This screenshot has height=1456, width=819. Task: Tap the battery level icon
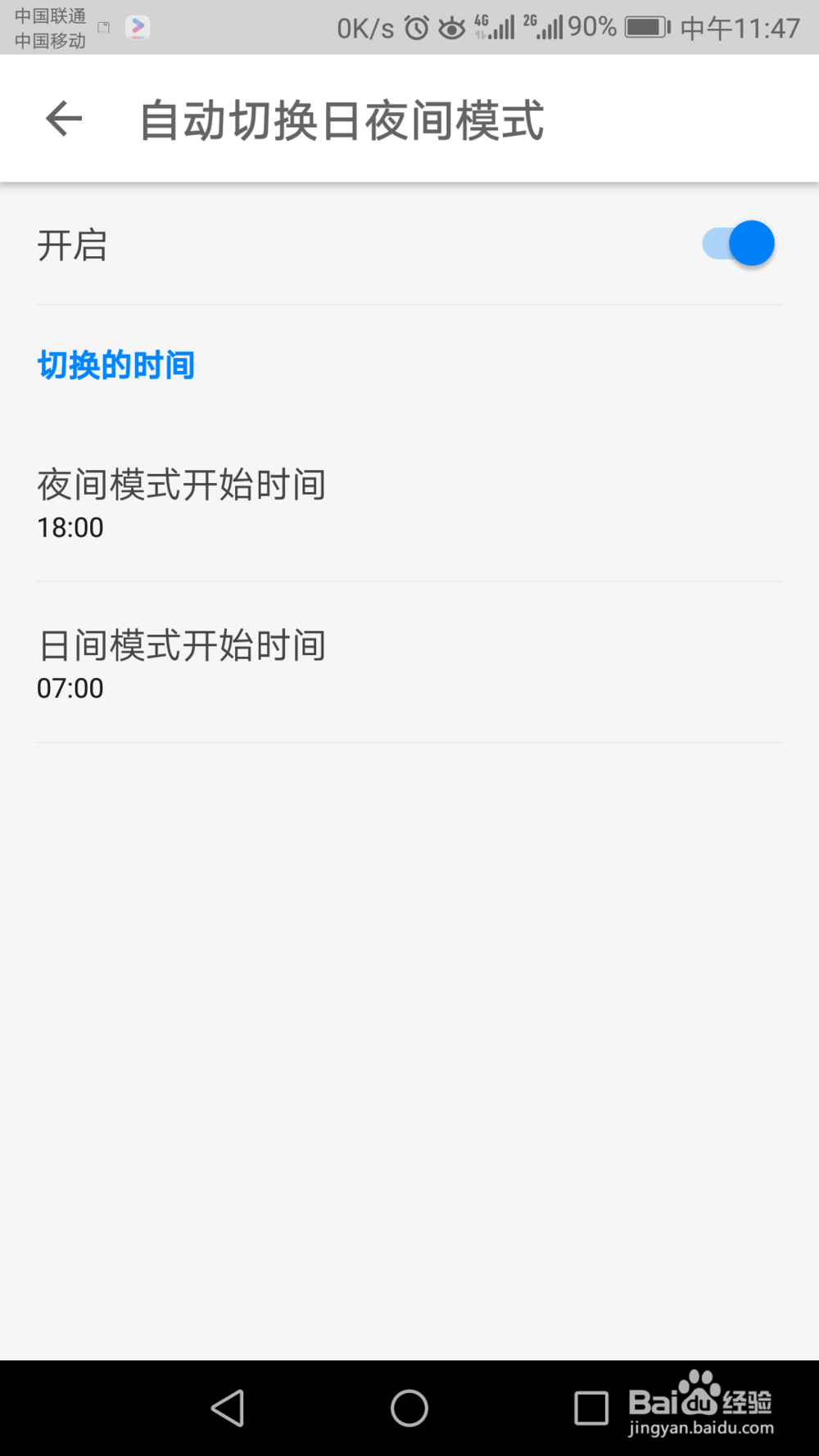645,26
